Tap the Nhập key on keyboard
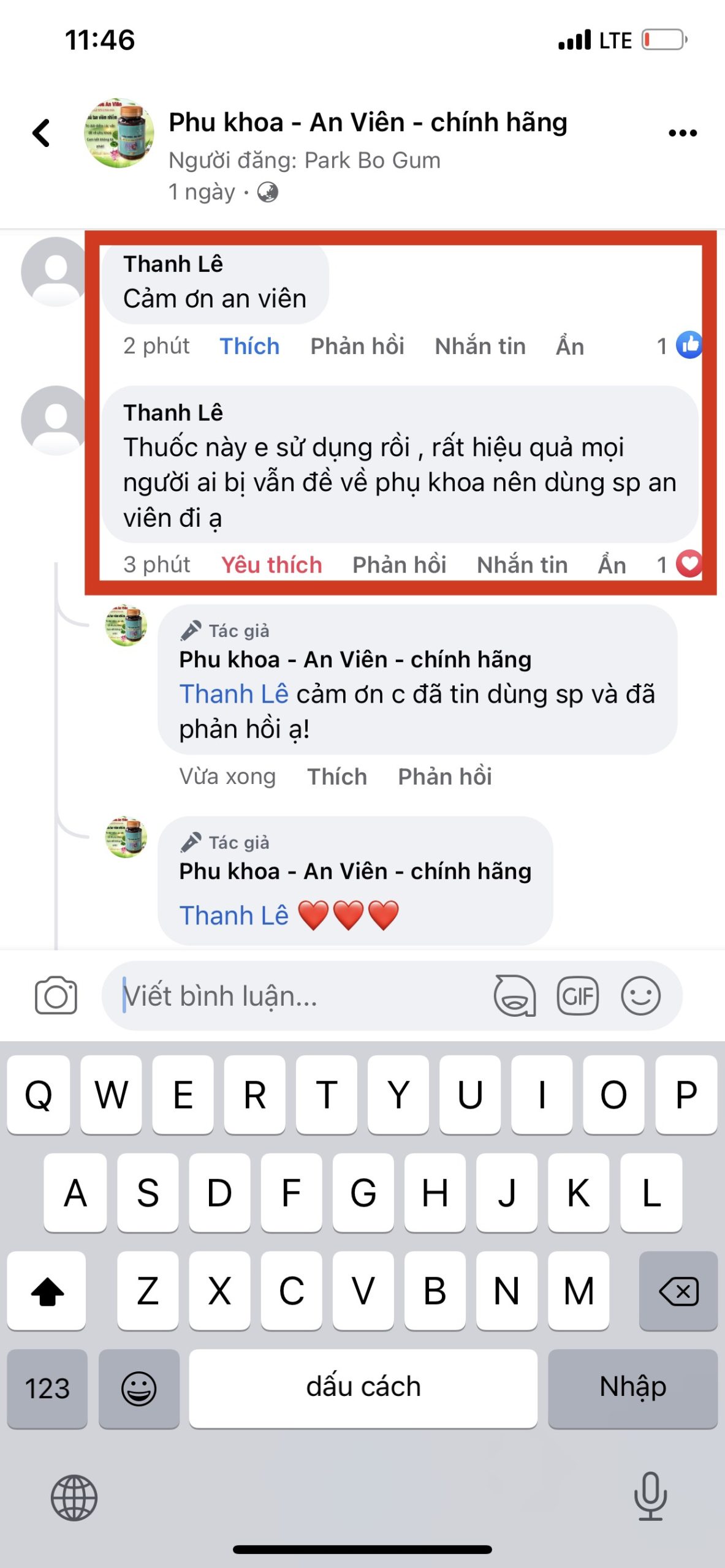 click(x=632, y=1388)
